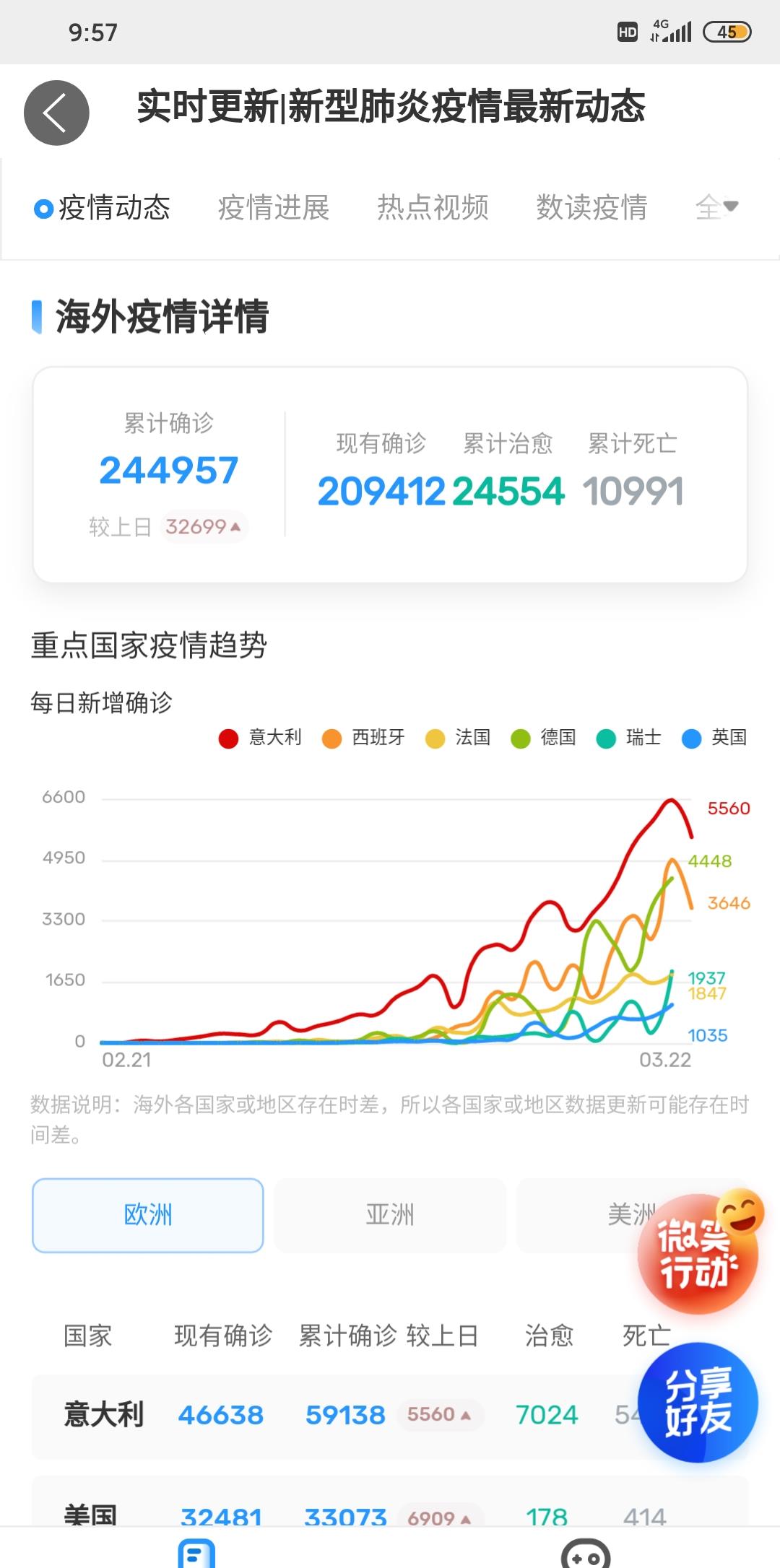Tap the 分享好友 share button
The width and height of the screenshot is (780, 1568).
point(698,1402)
